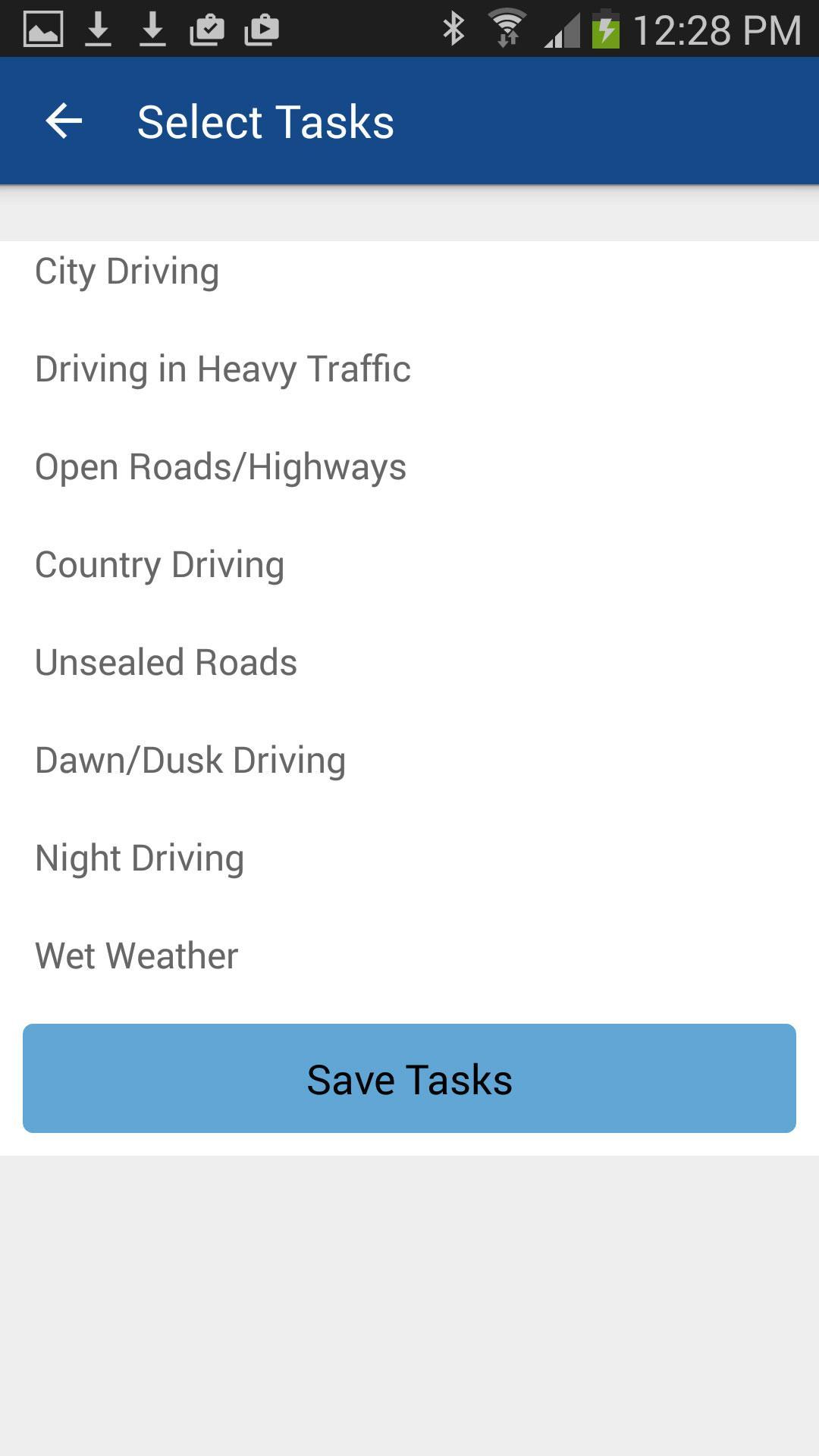Choose Driving in Heavy Traffic
The image size is (819, 1456).
222,369
